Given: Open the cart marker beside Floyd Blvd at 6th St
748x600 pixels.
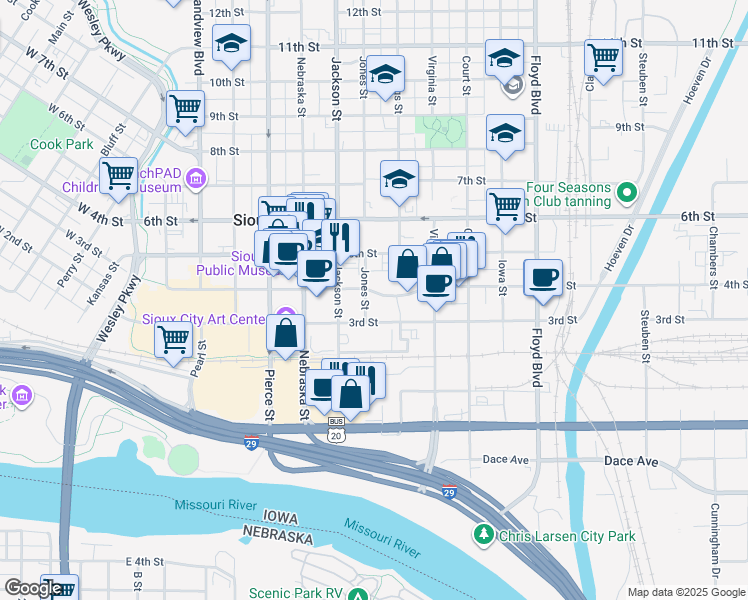Looking at the screenshot, I should [x=506, y=207].
